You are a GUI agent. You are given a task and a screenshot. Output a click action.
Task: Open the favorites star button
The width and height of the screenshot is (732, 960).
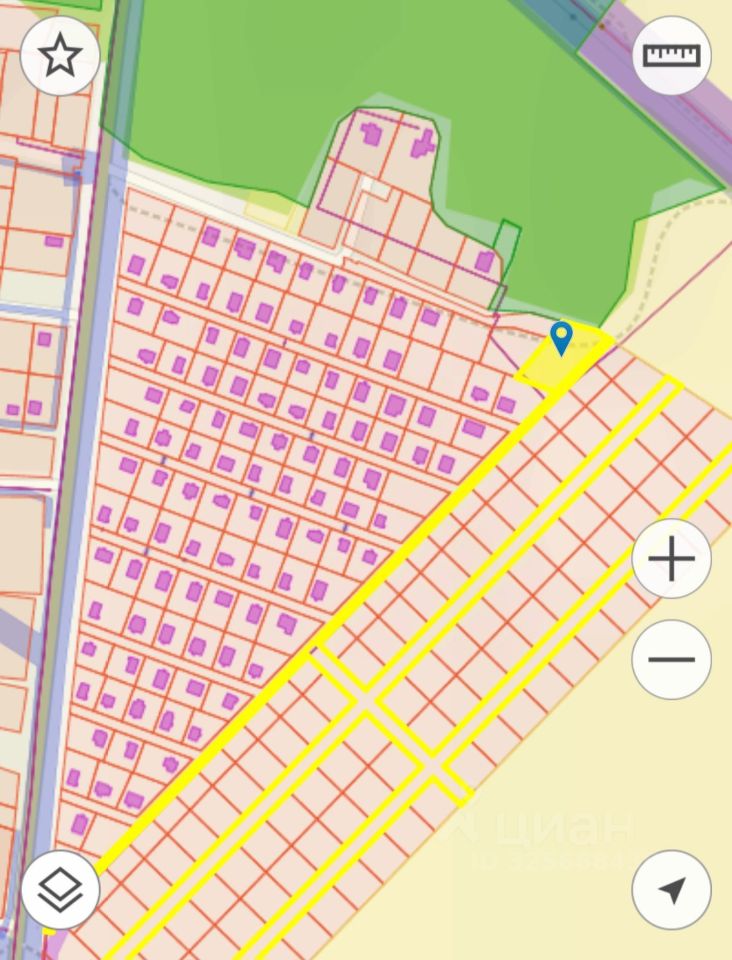point(60,56)
